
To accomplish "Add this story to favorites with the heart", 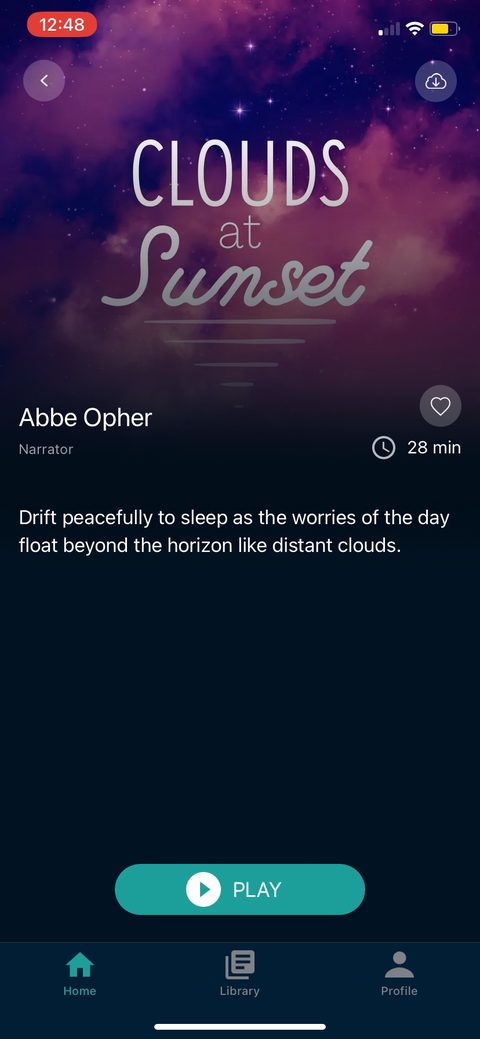I will click(440, 406).
